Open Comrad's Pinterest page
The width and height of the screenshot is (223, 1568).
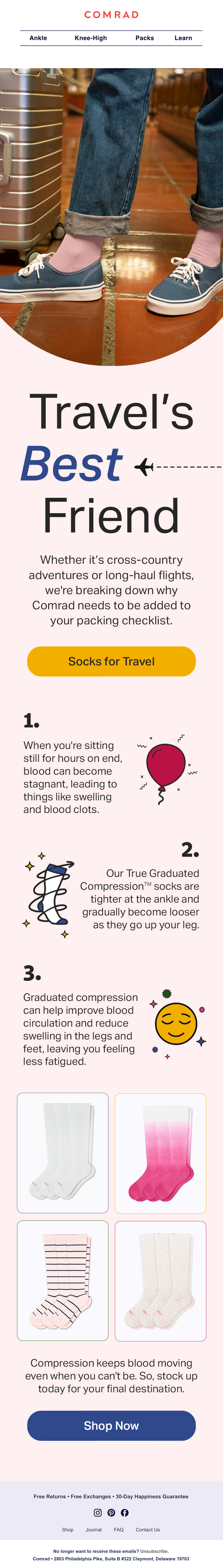[x=111, y=1513]
